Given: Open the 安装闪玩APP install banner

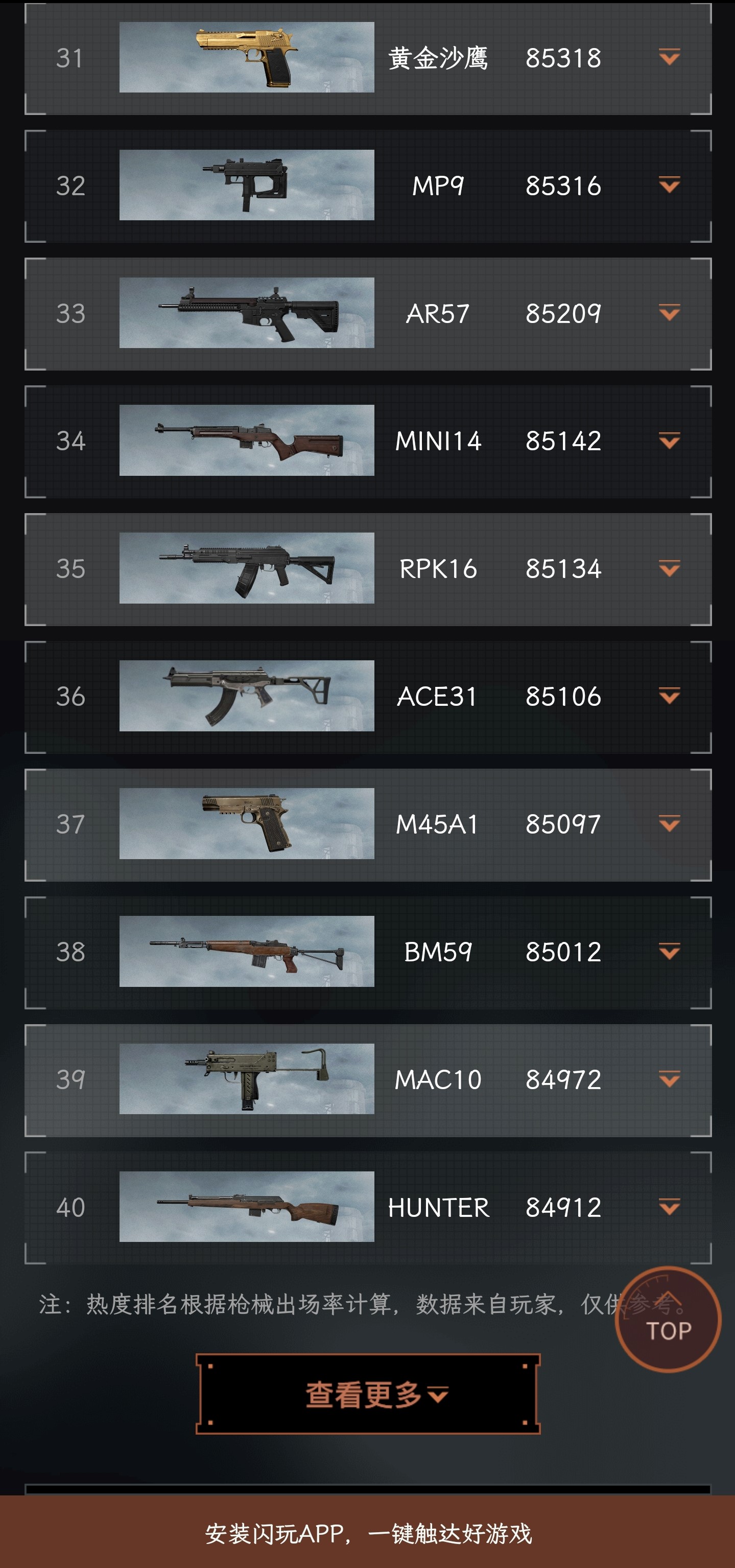Looking at the screenshot, I should [x=368, y=1533].
